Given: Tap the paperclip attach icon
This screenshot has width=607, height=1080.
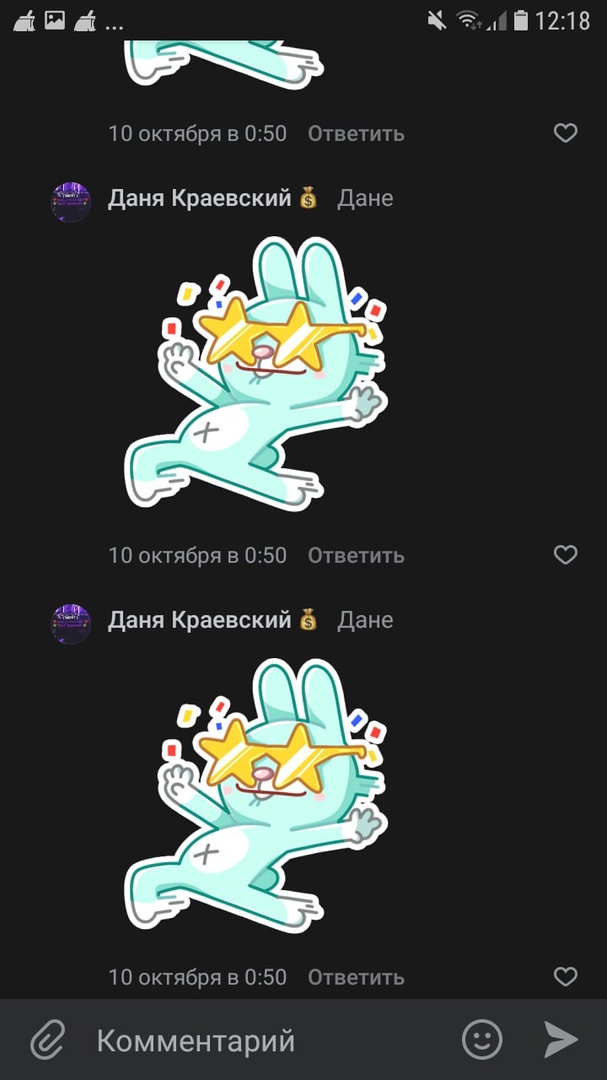Looking at the screenshot, I should [x=47, y=1040].
